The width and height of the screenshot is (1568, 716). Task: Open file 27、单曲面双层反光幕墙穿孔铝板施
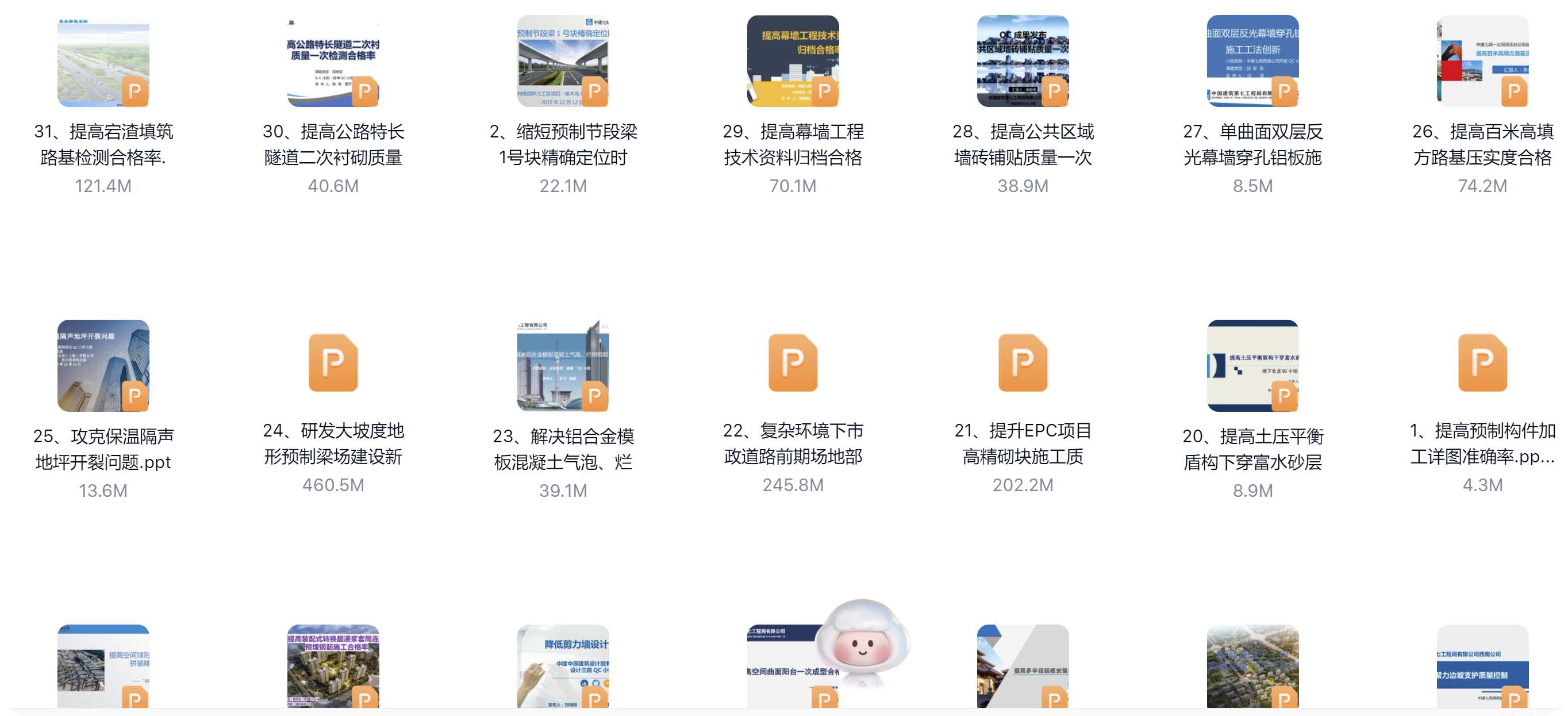pos(1252,61)
